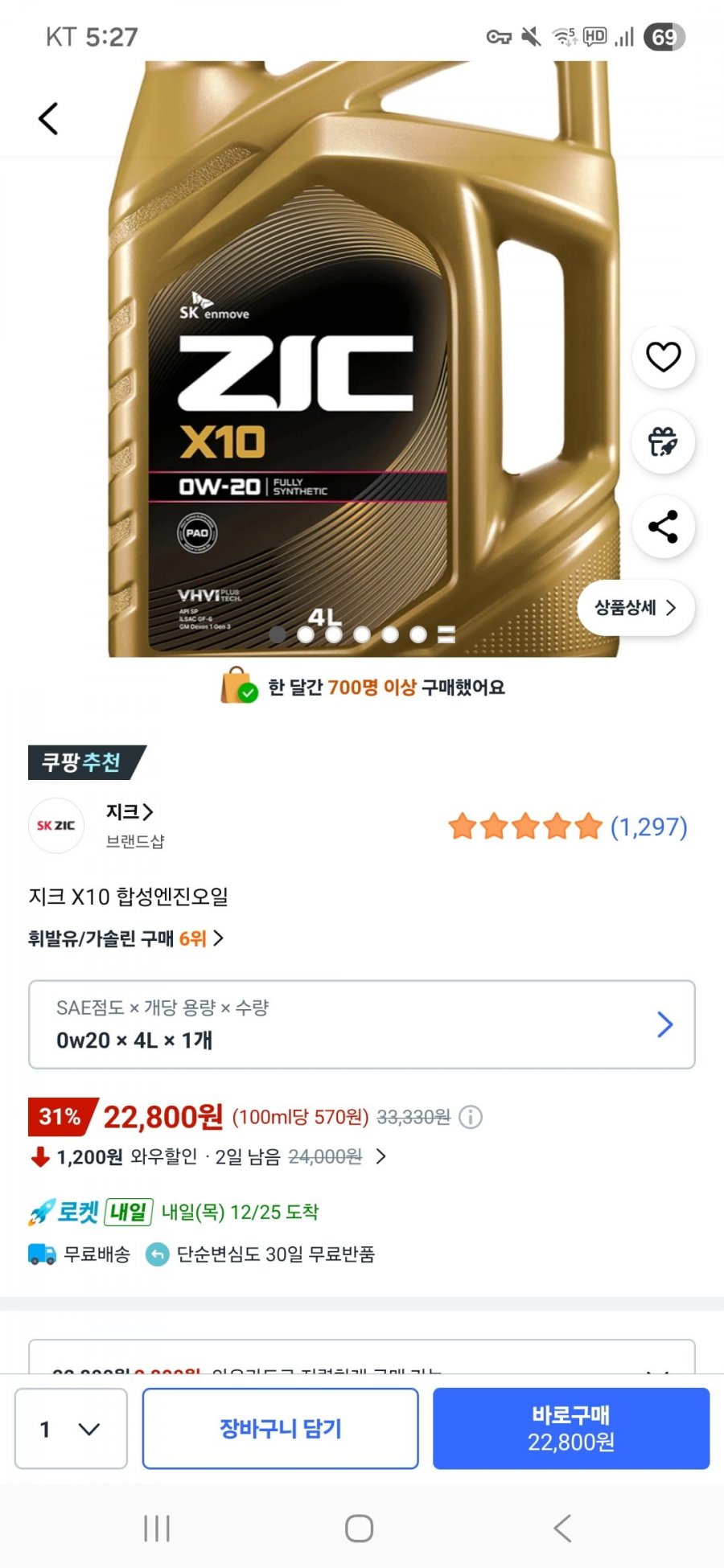Share this ZIC X10 product

pos(664,527)
